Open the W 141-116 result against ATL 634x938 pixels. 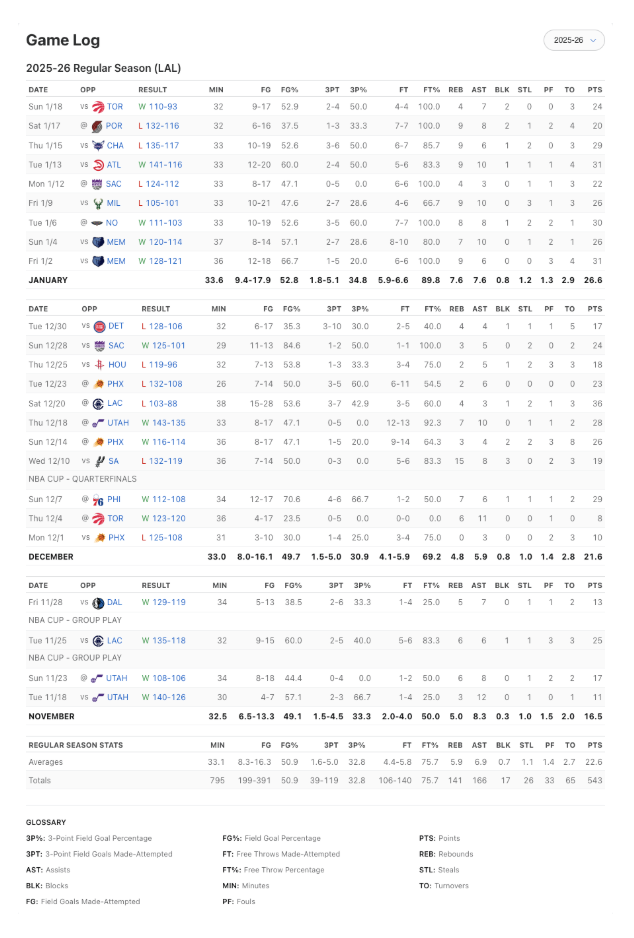point(162,164)
